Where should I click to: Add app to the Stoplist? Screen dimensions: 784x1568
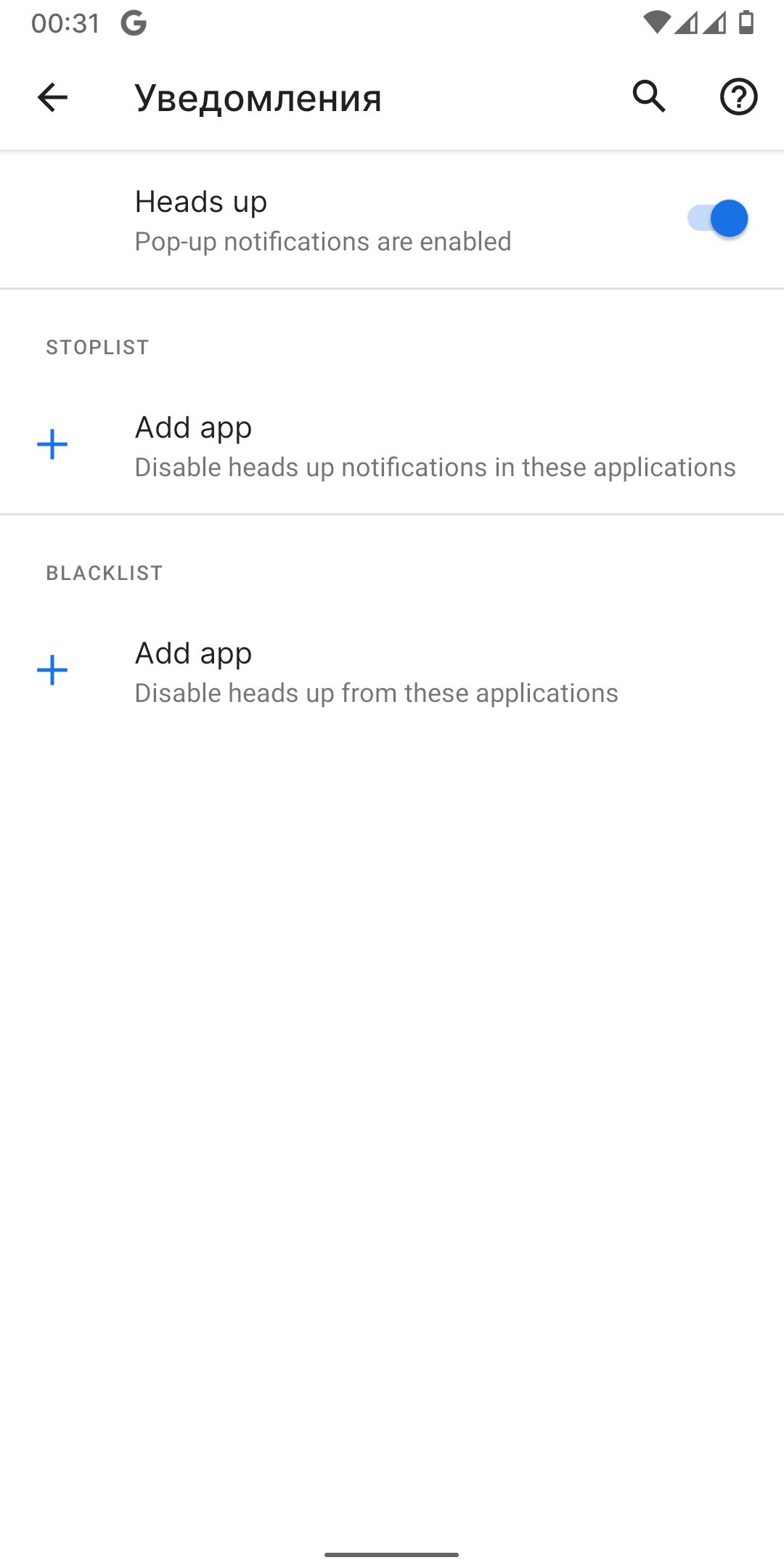(x=392, y=446)
